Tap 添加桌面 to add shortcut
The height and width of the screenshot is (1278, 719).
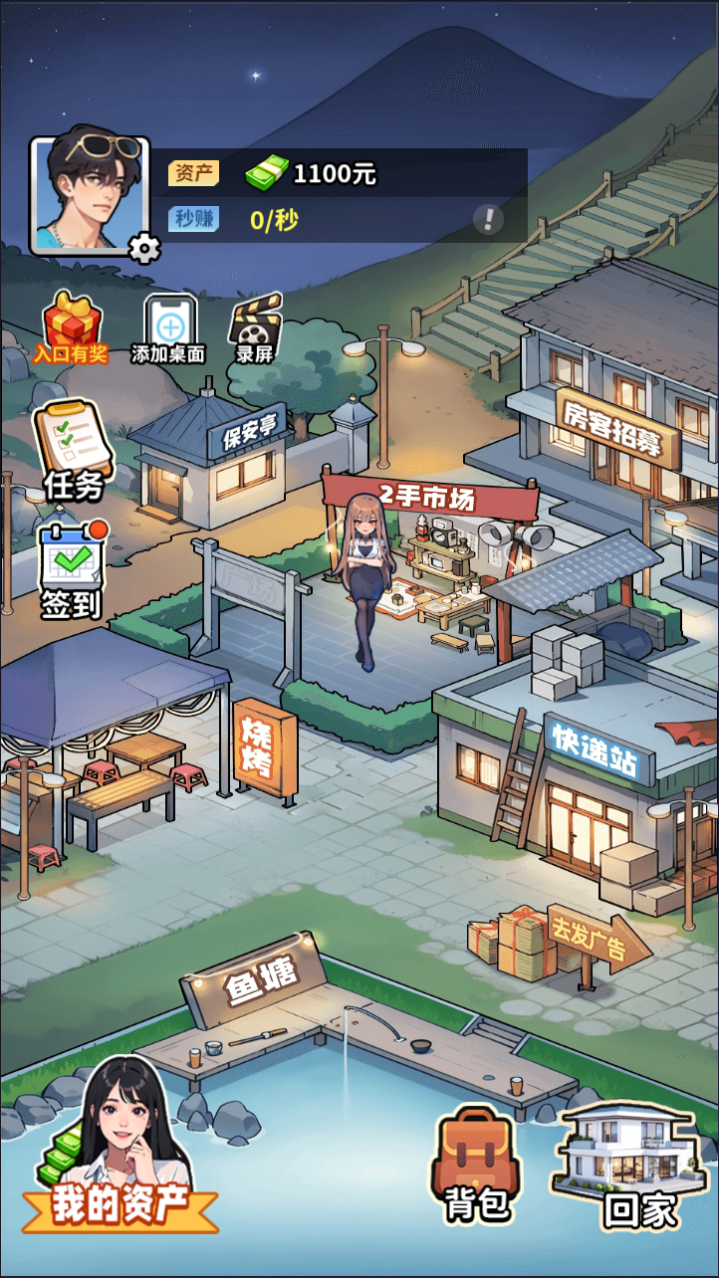[x=168, y=328]
